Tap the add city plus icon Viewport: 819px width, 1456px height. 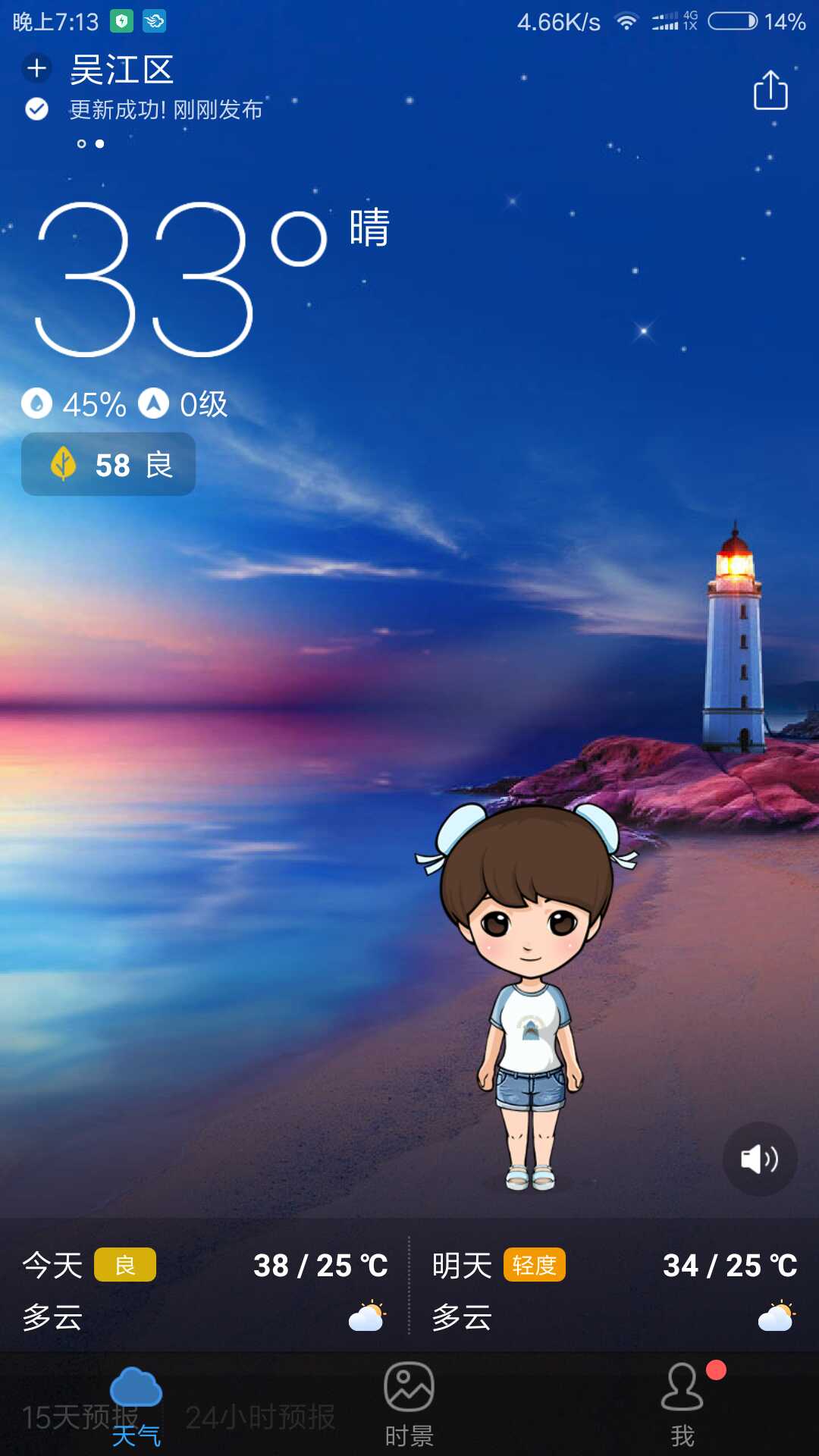pos(36,69)
